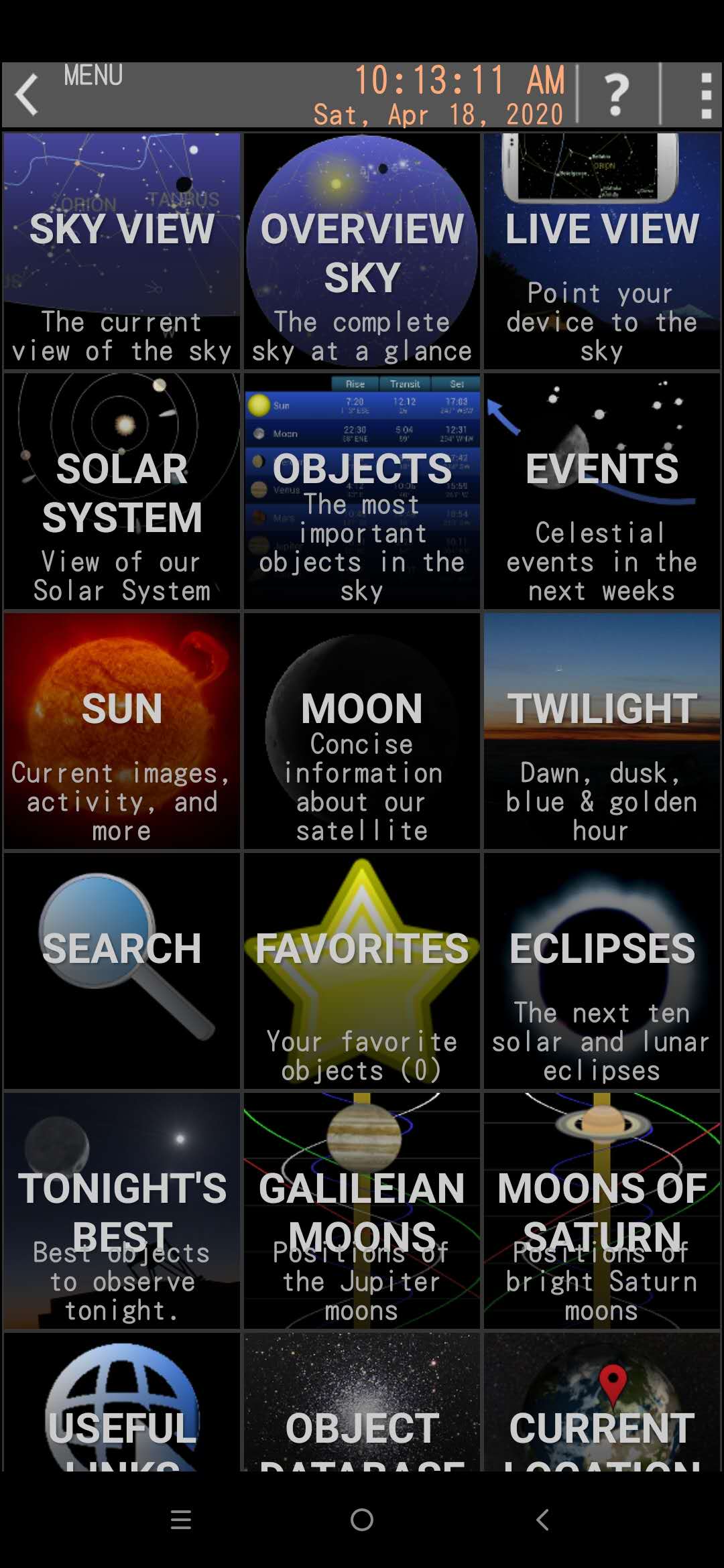
Task: Open the Moon information tile
Action: 362,730
